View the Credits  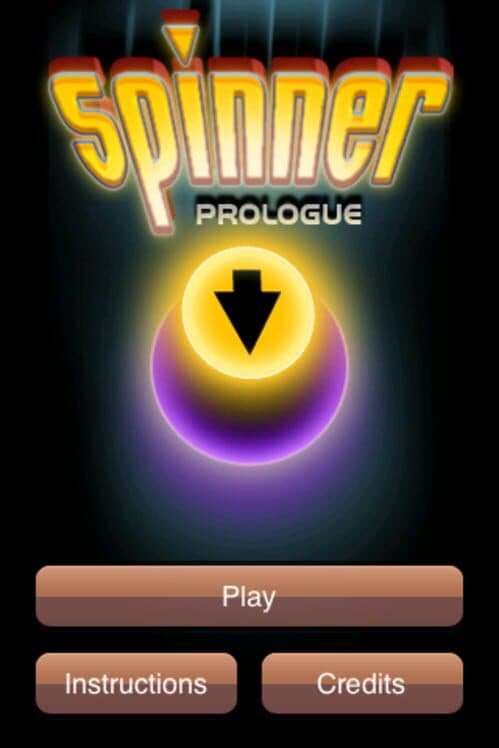[362, 683]
